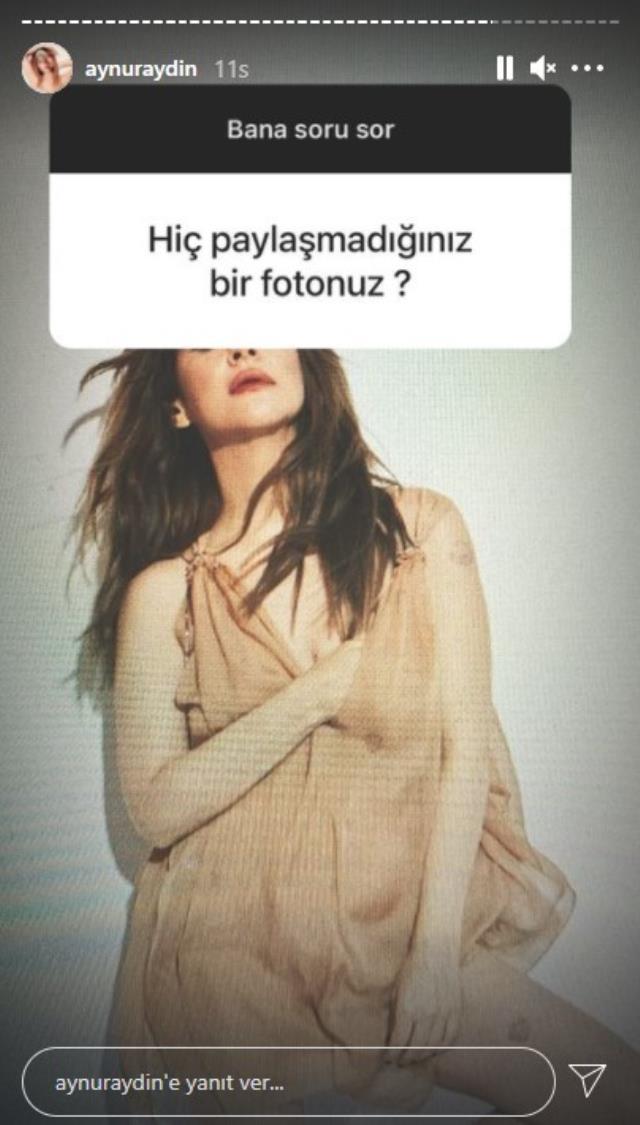Share the story via paper plane icon
Viewport: 640px width, 1125px height.
pos(588,1081)
